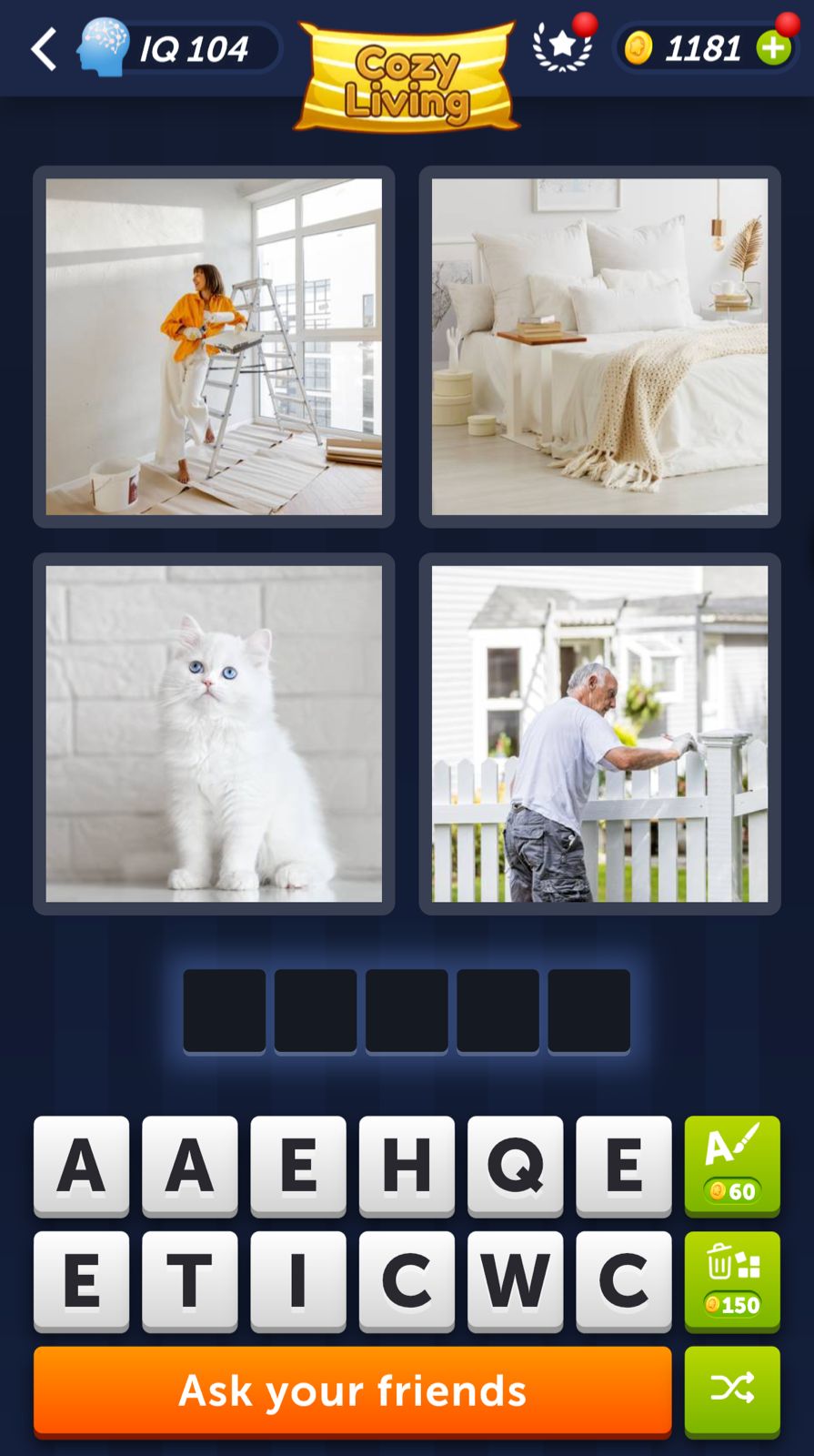Enlarge the white cat picture

(x=214, y=733)
